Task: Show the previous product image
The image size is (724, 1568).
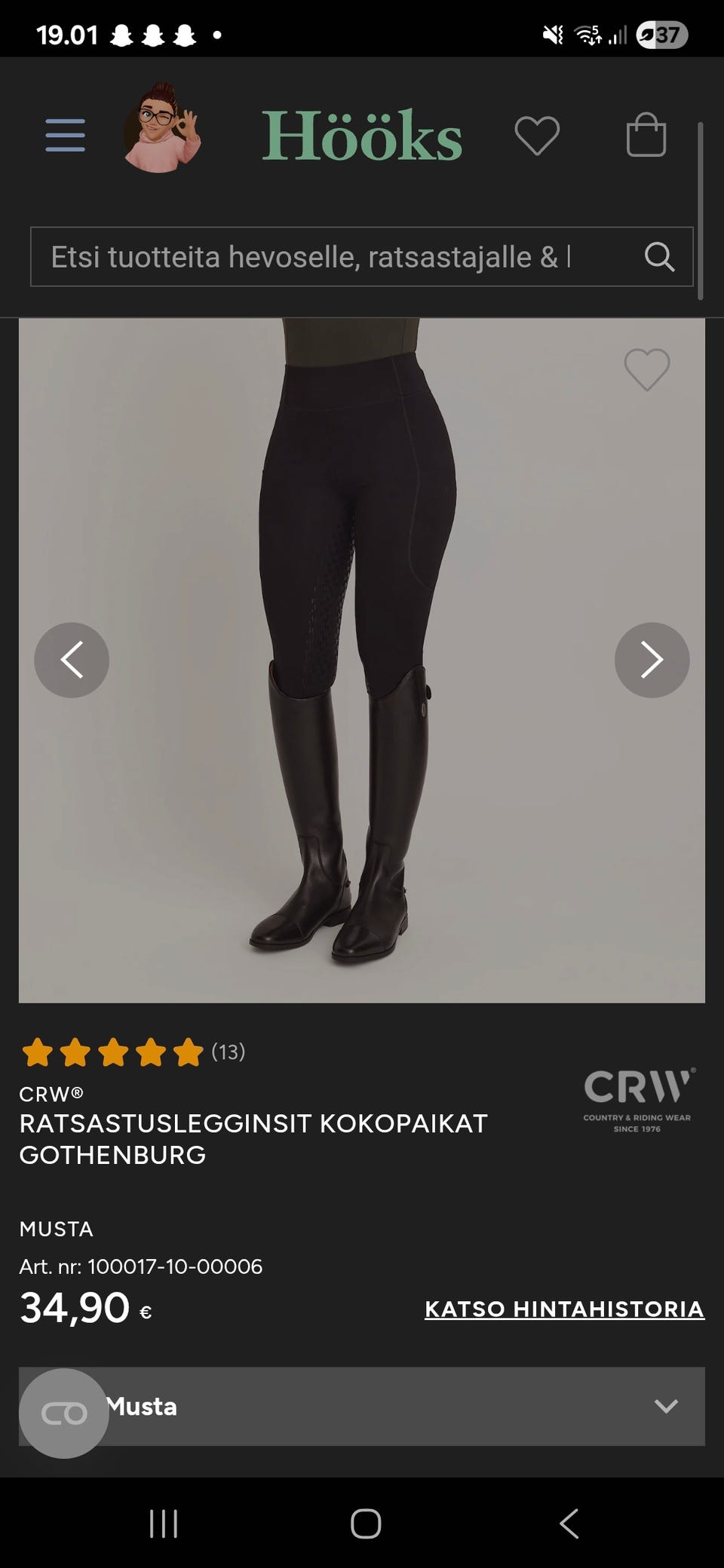Action: point(72,660)
